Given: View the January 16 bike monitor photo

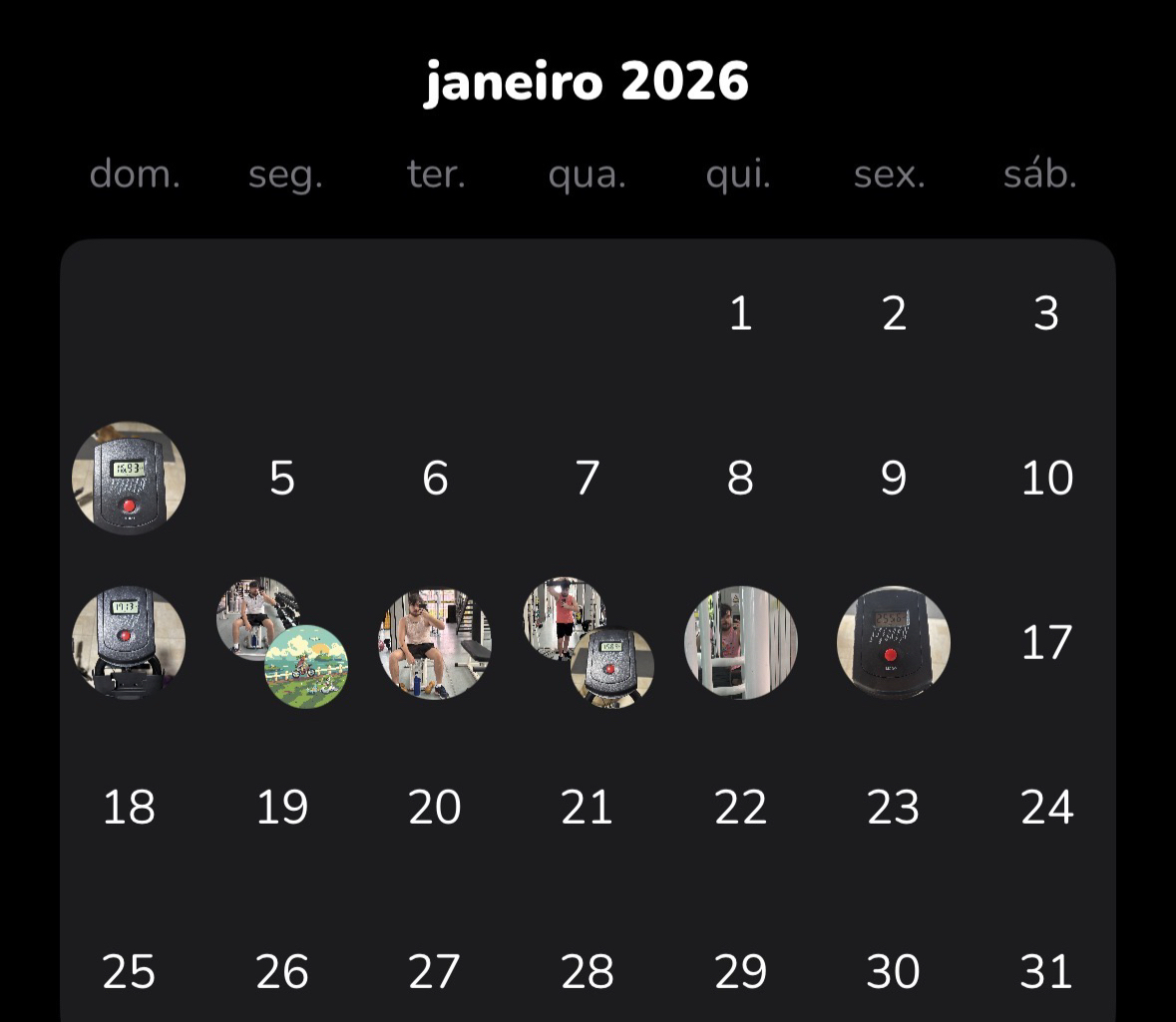Looking at the screenshot, I should tap(893, 642).
